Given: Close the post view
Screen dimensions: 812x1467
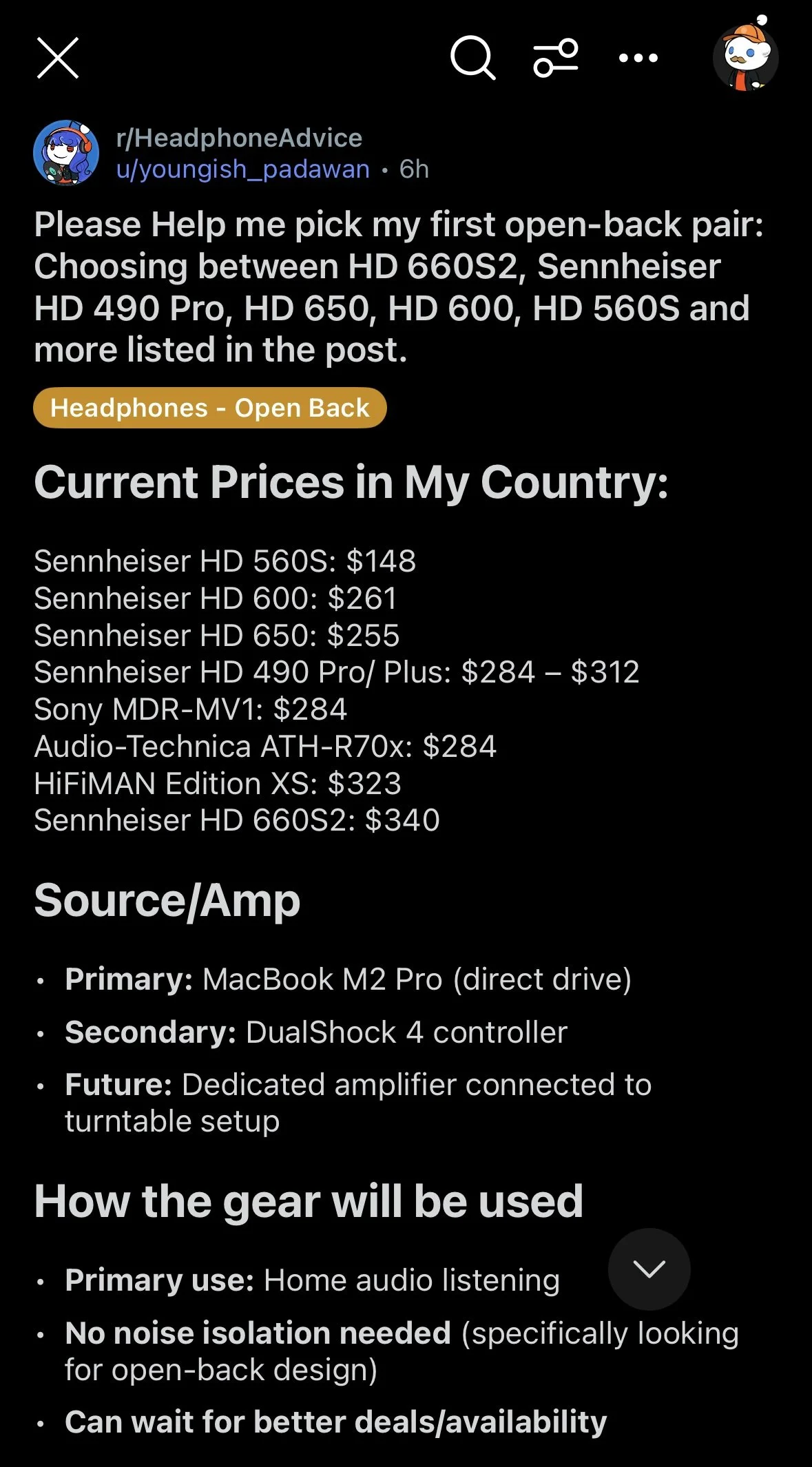Looking at the screenshot, I should [58, 58].
